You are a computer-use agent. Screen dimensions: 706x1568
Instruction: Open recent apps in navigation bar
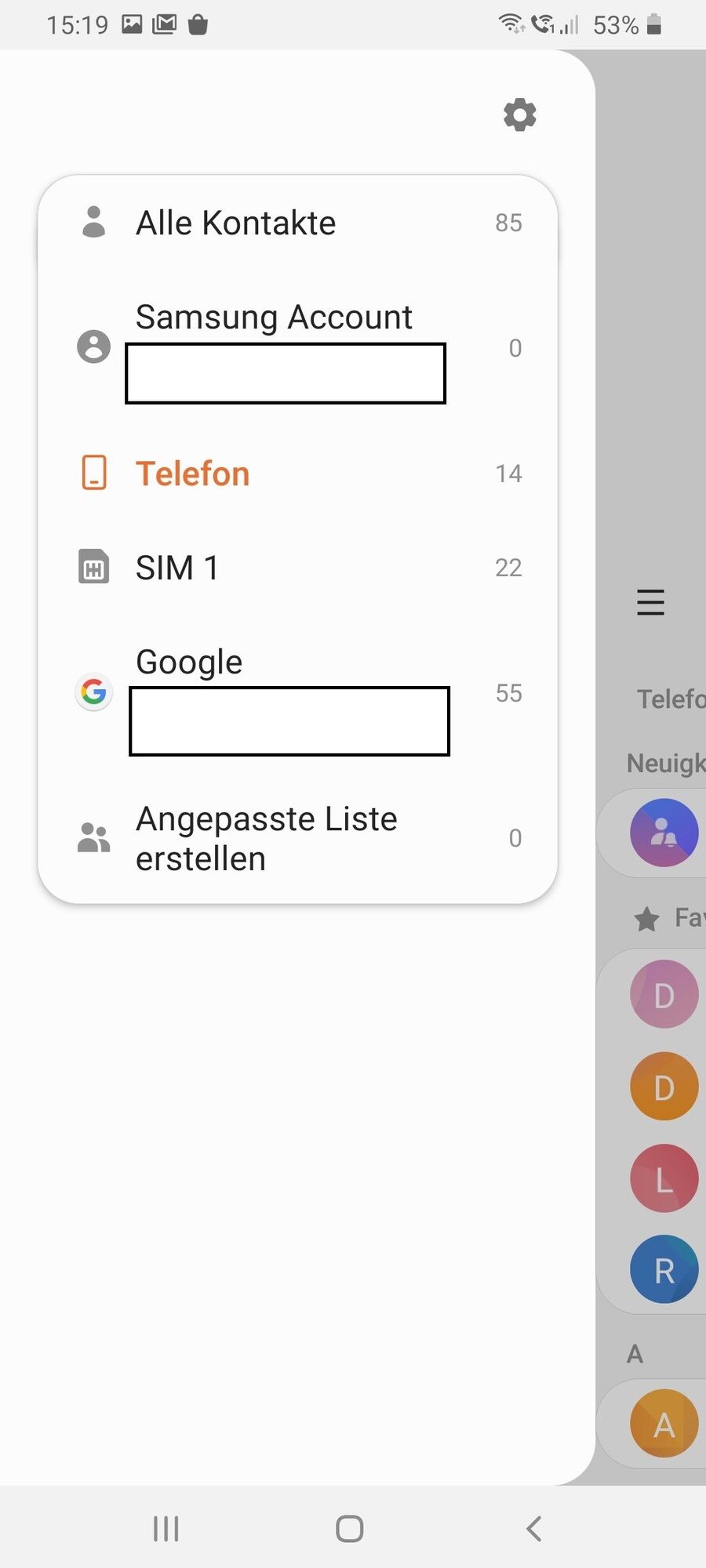click(166, 1528)
